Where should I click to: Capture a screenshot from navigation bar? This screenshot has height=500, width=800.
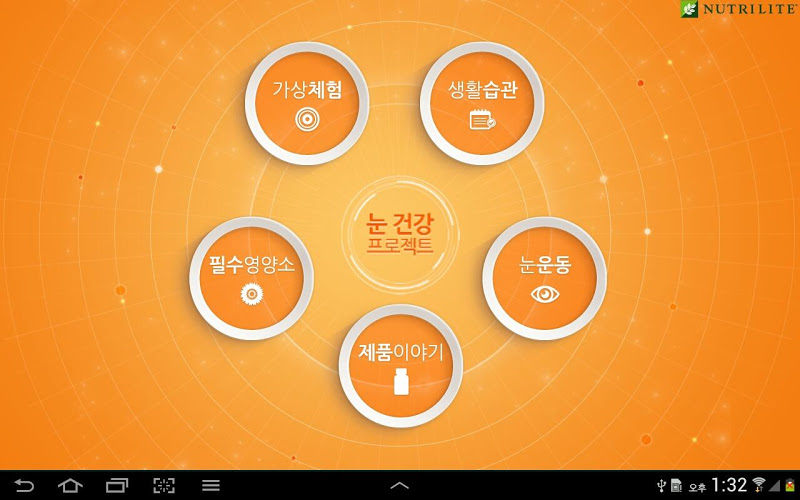tap(163, 485)
